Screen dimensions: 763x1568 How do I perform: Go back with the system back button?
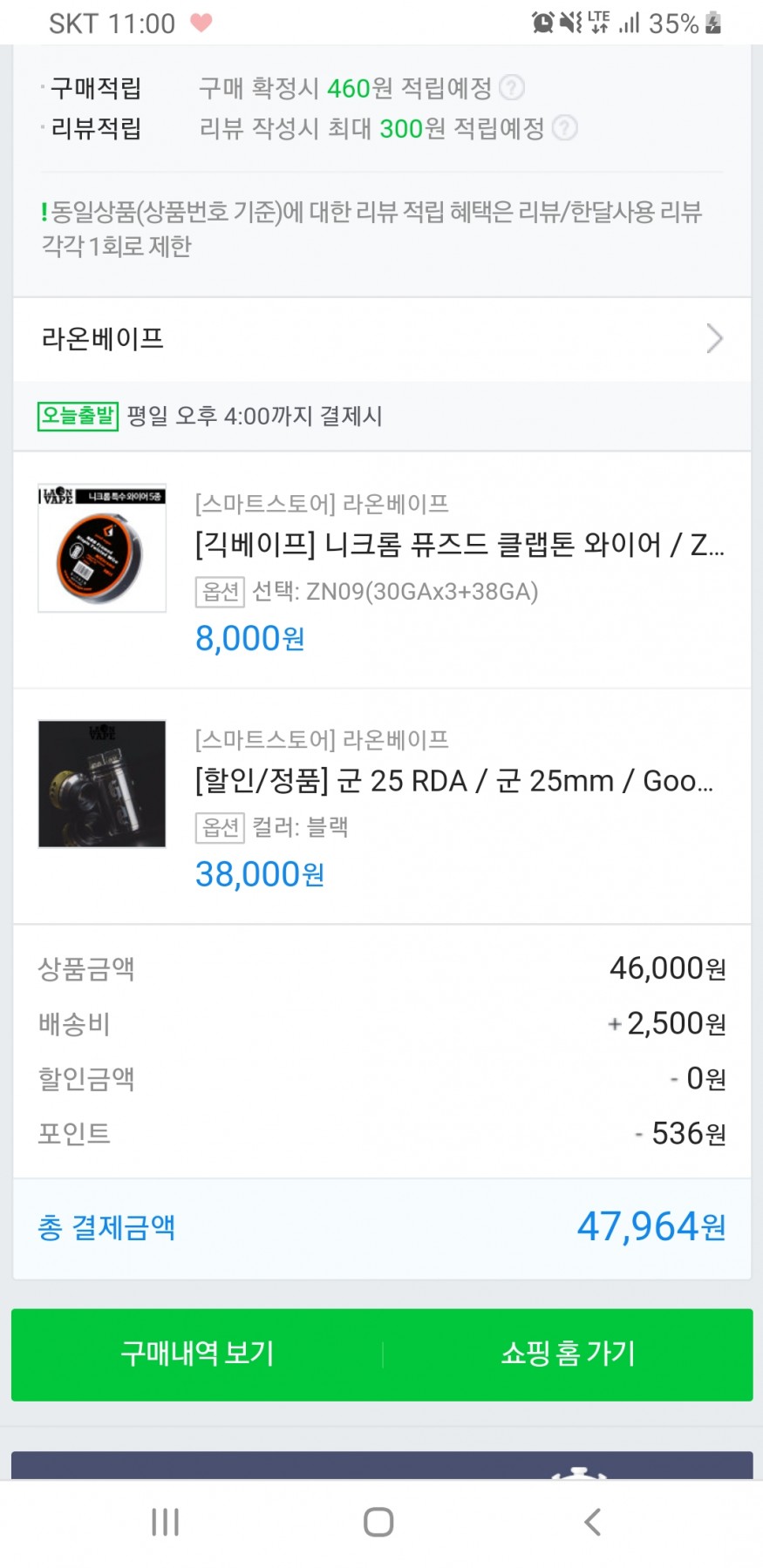[x=593, y=1522]
